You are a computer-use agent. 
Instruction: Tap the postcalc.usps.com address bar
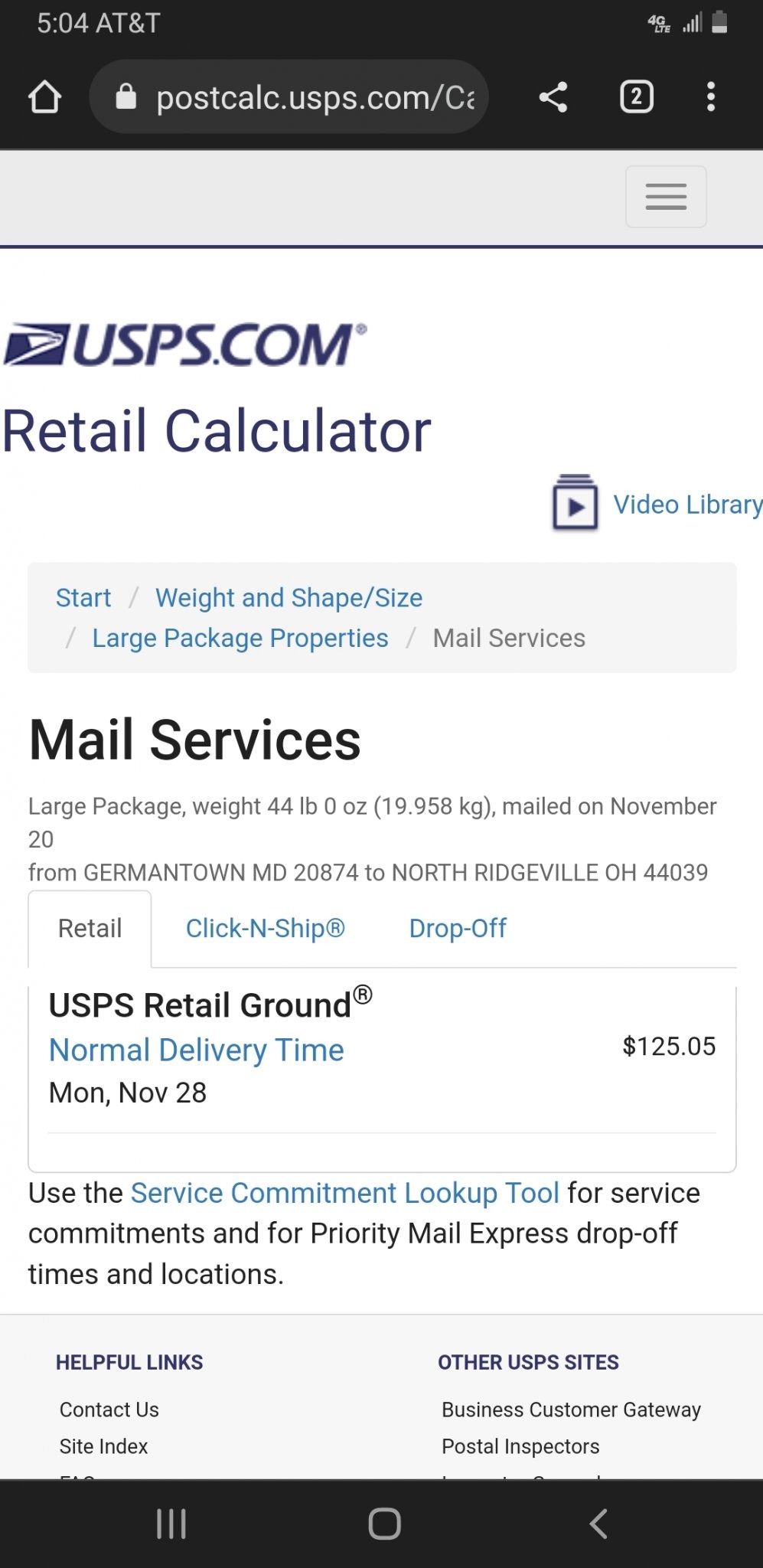click(x=289, y=97)
